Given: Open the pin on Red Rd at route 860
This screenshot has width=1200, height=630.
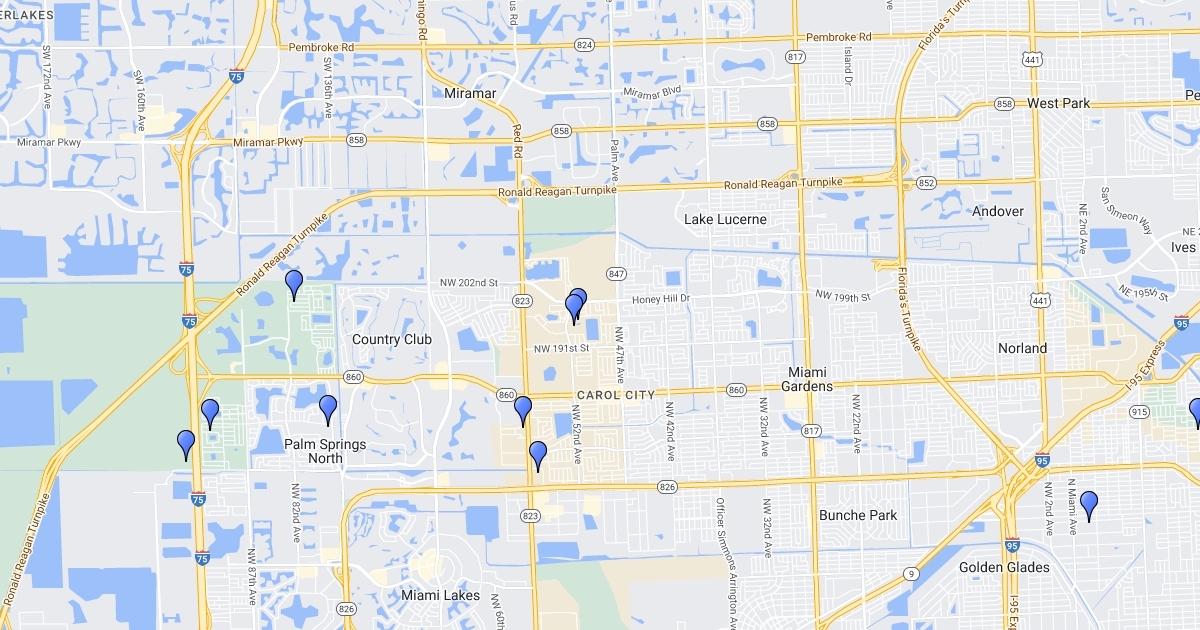Looking at the screenshot, I should tap(523, 410).
